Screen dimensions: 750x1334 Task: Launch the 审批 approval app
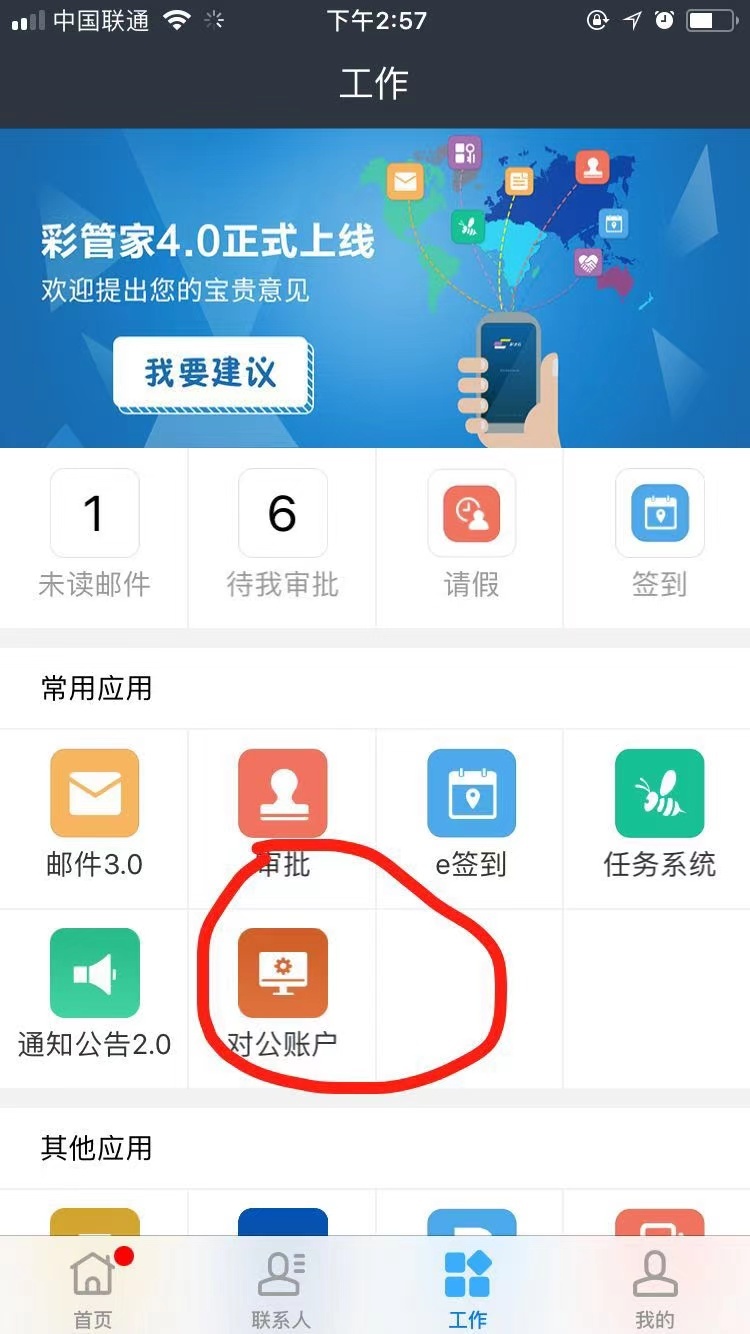tap(282, 818)
